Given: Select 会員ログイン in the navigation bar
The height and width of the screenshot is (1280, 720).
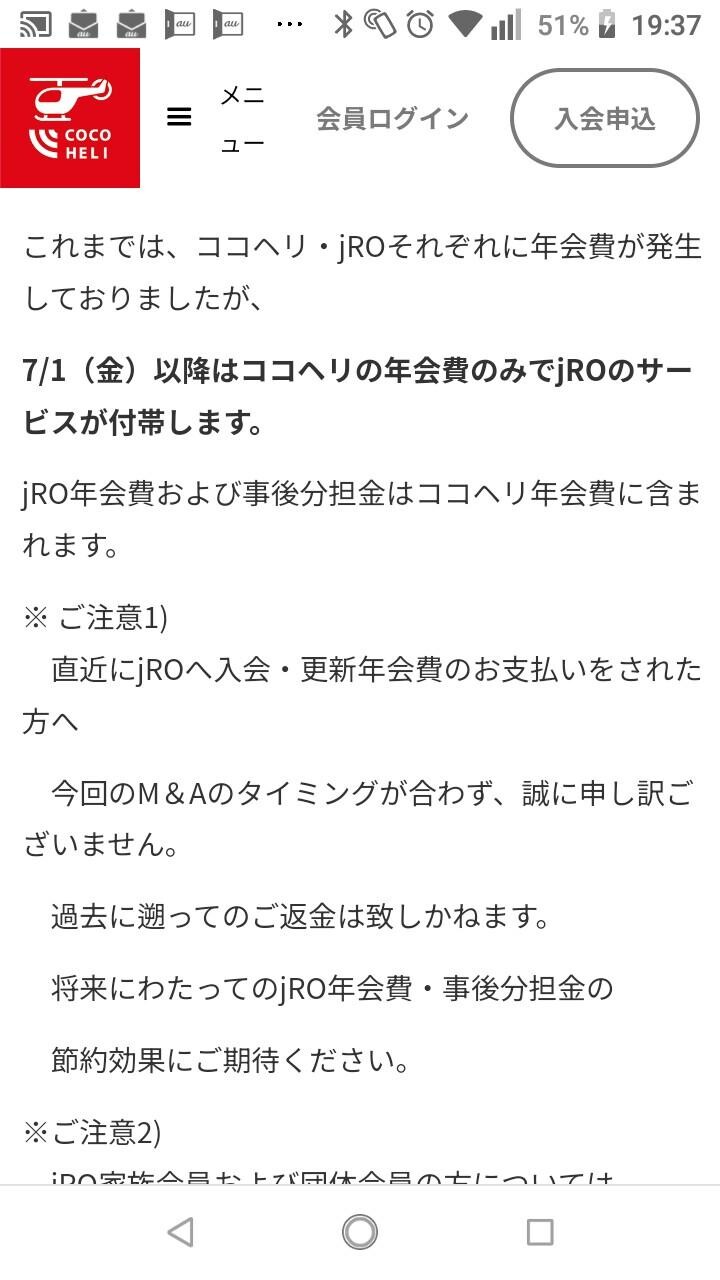Looking at the screenshot, I should tap(392, 118).
